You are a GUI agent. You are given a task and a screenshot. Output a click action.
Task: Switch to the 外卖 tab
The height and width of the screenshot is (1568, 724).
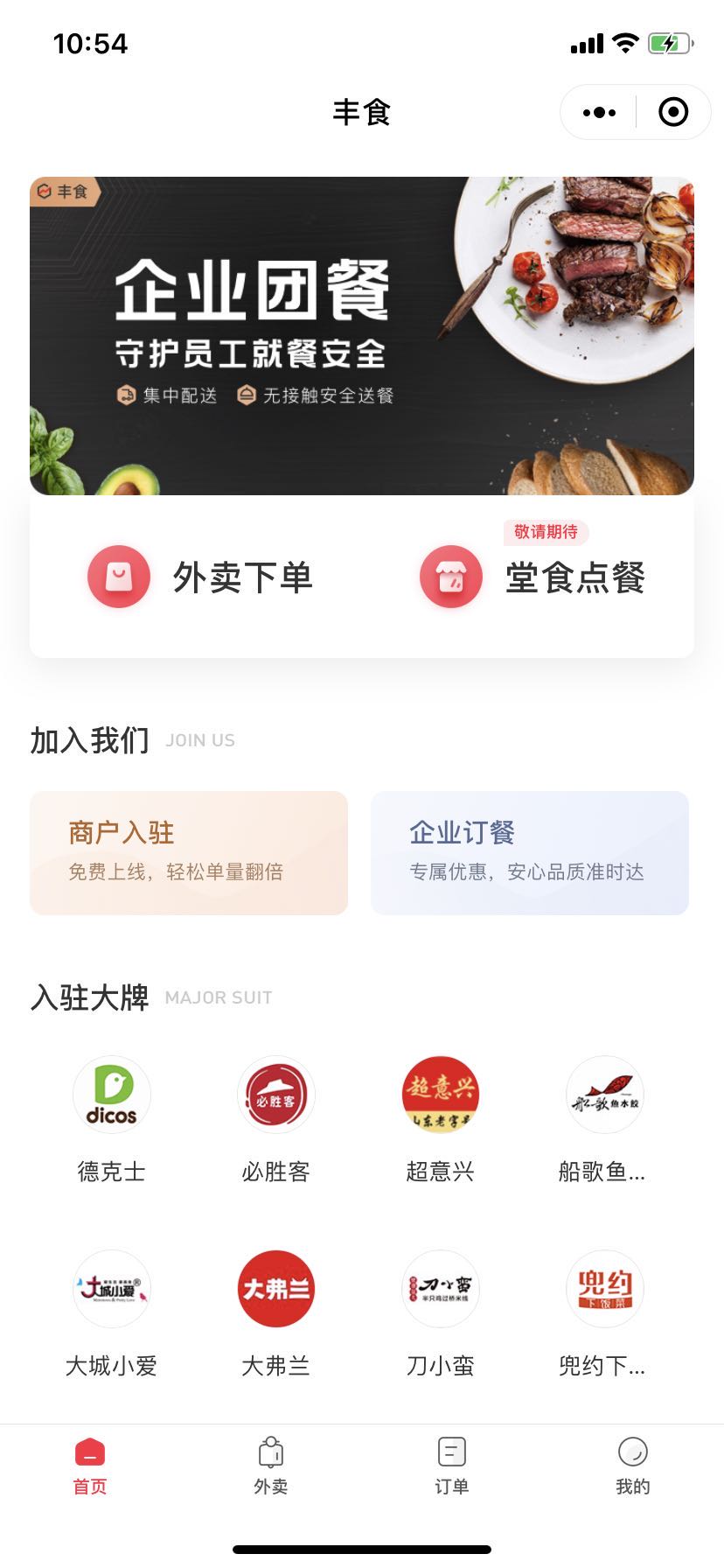tap(271, 1466)
